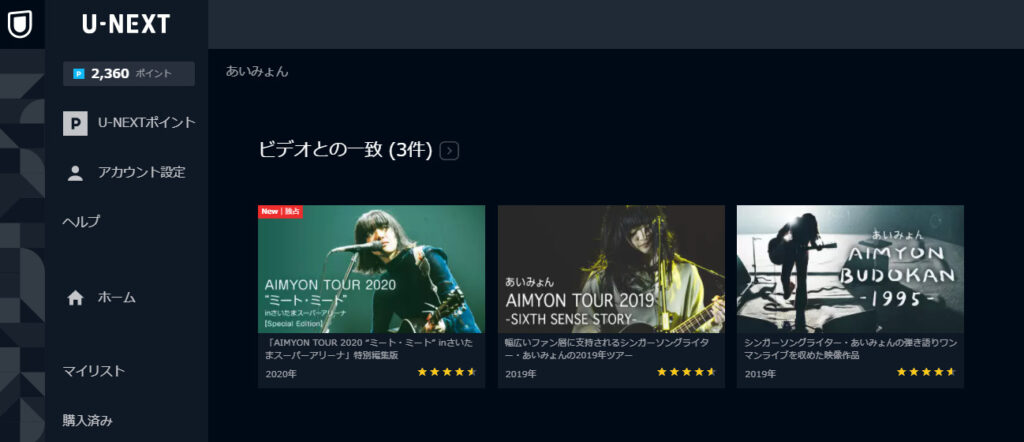The height and width of the screenshot is (442, 1024).
Task: Open 購入済み purchased items
Action: pyautogui.click(x=88, y=420)
